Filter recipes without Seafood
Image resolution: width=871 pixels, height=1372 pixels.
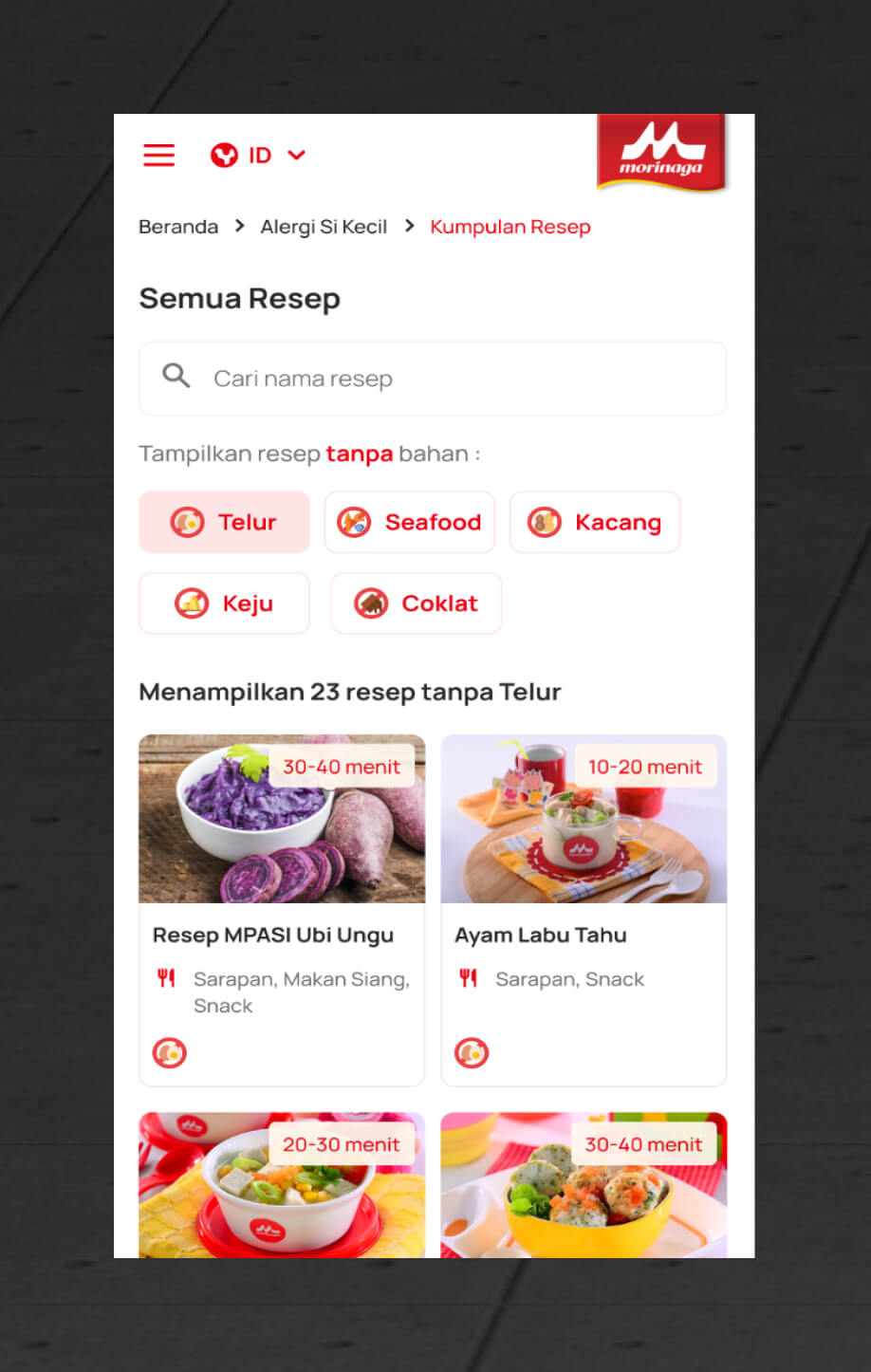[409, 522]
